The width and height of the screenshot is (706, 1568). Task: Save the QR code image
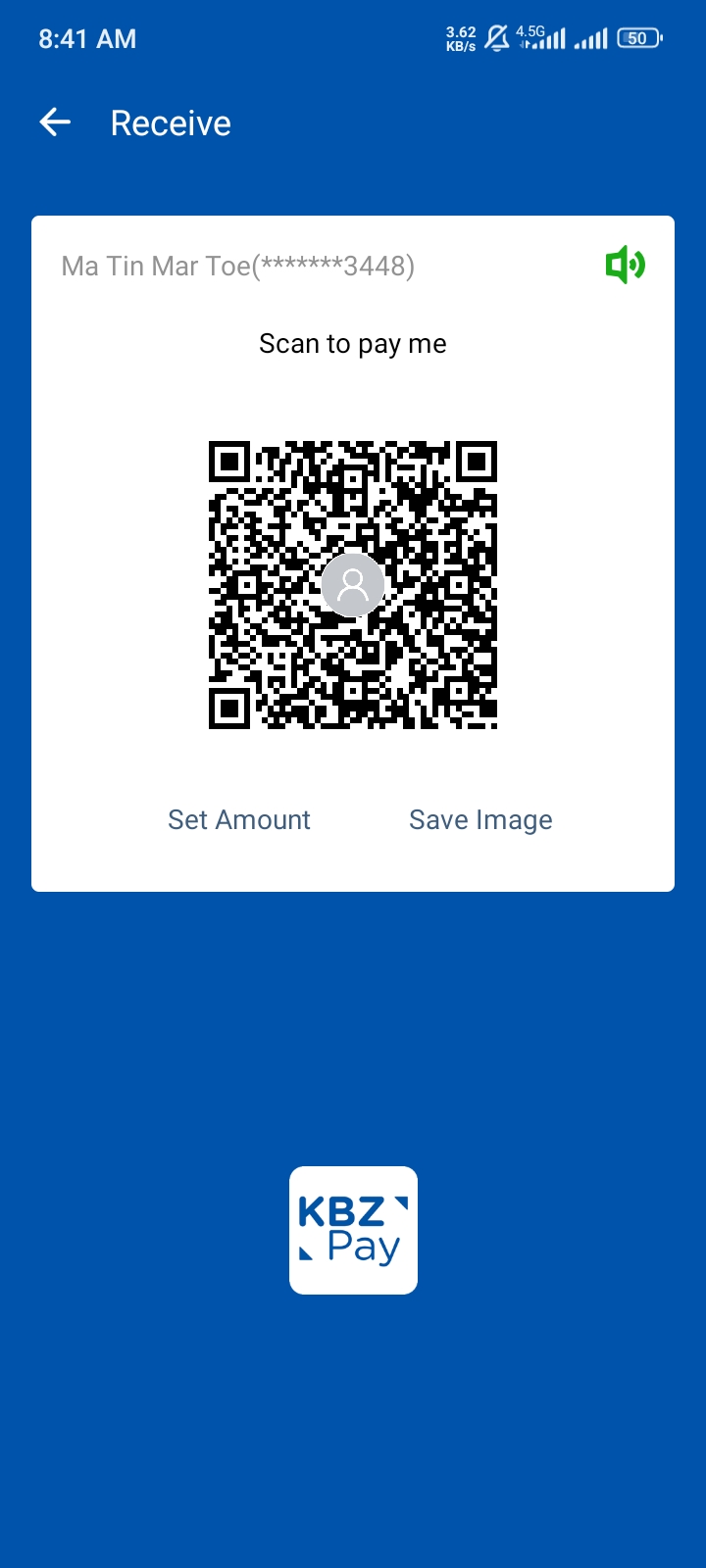[x=480, y=819]
